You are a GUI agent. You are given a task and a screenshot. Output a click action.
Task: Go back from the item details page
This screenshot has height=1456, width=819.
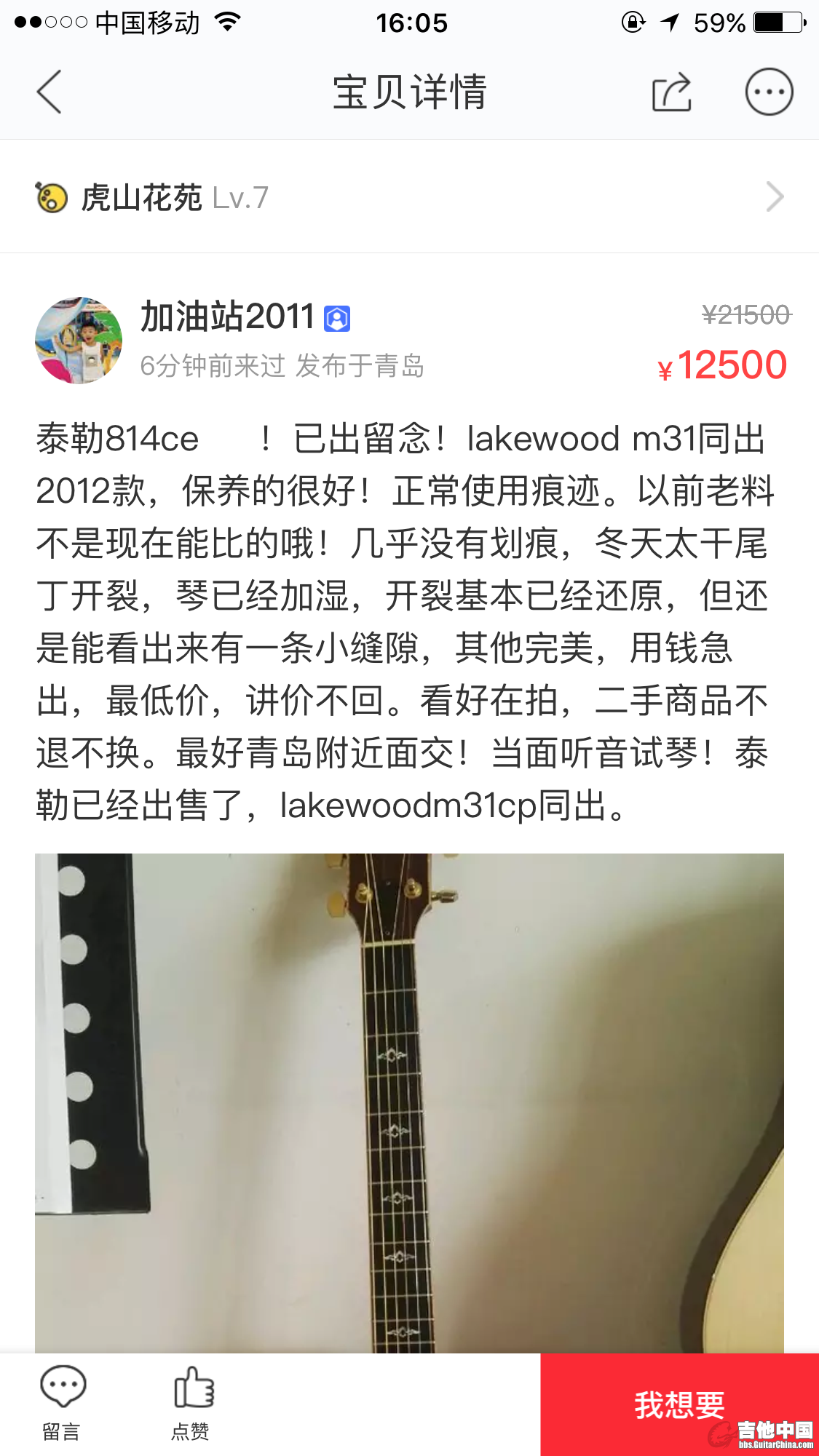[50, 92]
